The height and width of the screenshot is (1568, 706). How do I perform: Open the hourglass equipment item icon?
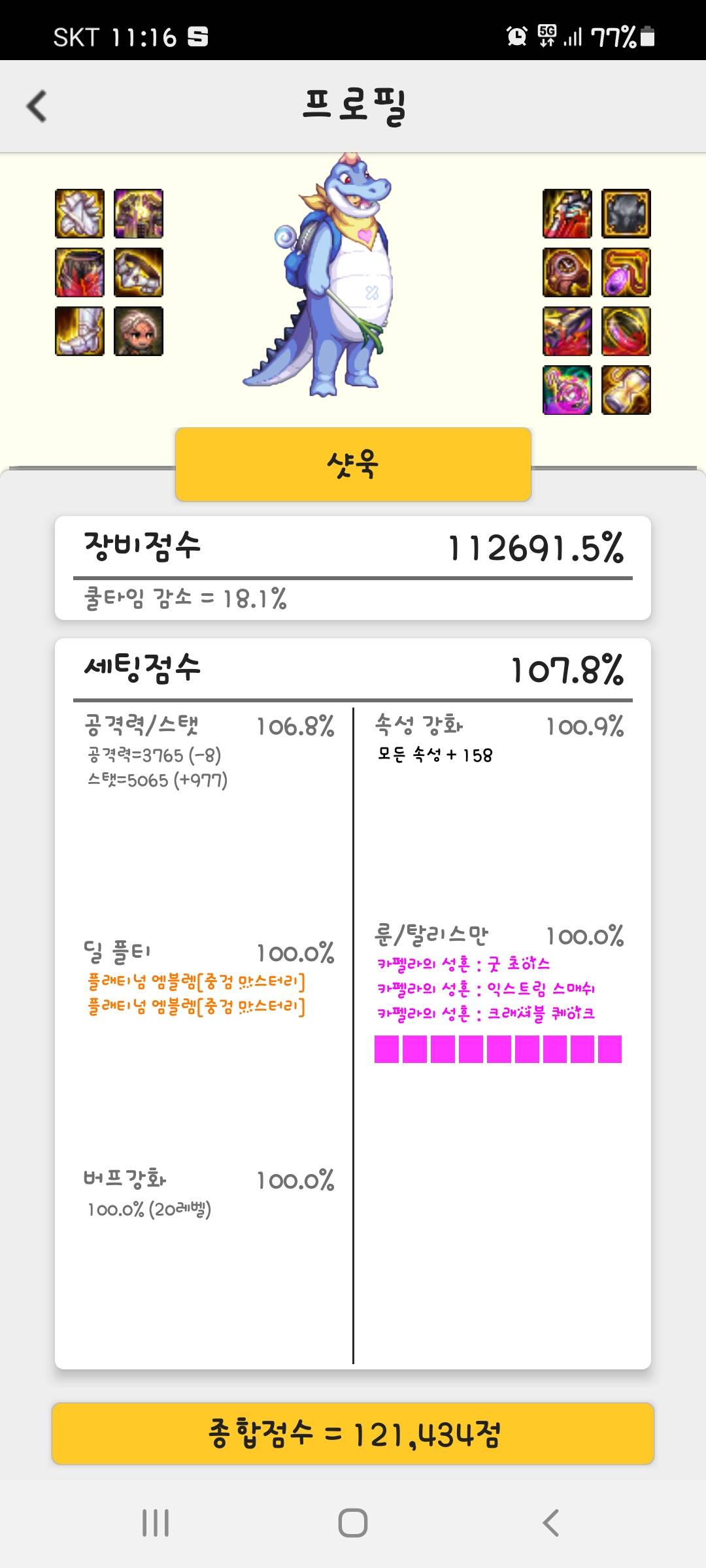coord(626,390)
